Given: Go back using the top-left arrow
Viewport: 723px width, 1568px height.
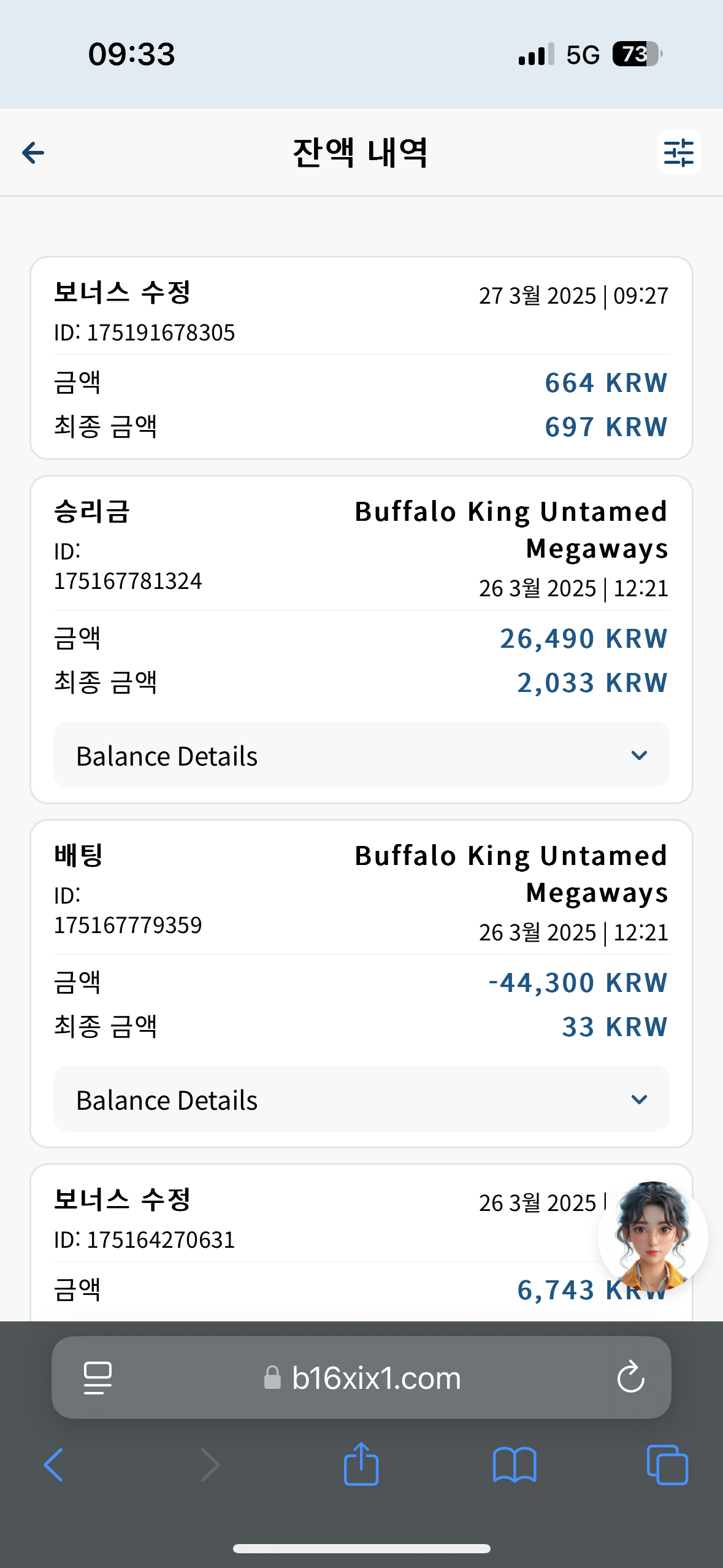Looking at the screenshot, I should click(x=33, y=153).
